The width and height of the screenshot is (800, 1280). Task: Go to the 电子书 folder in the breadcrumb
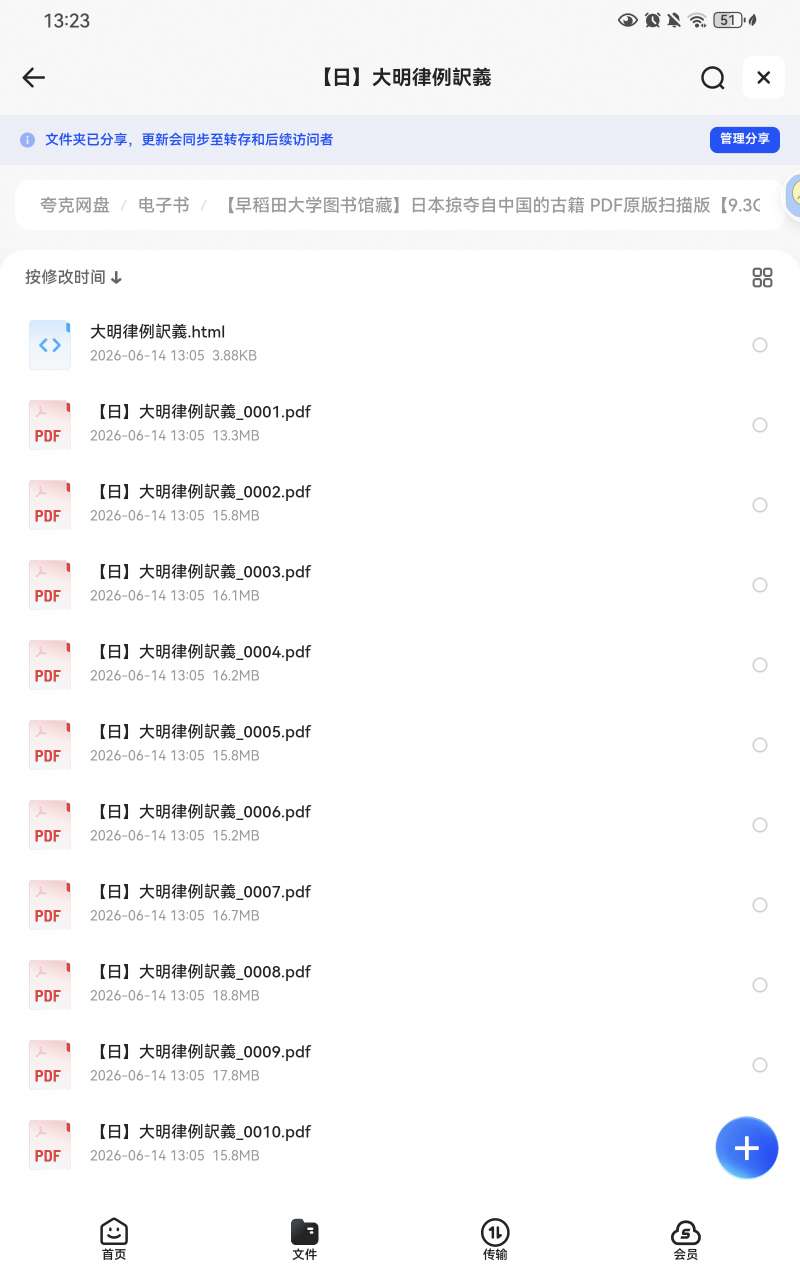click(x=163, y=205)
